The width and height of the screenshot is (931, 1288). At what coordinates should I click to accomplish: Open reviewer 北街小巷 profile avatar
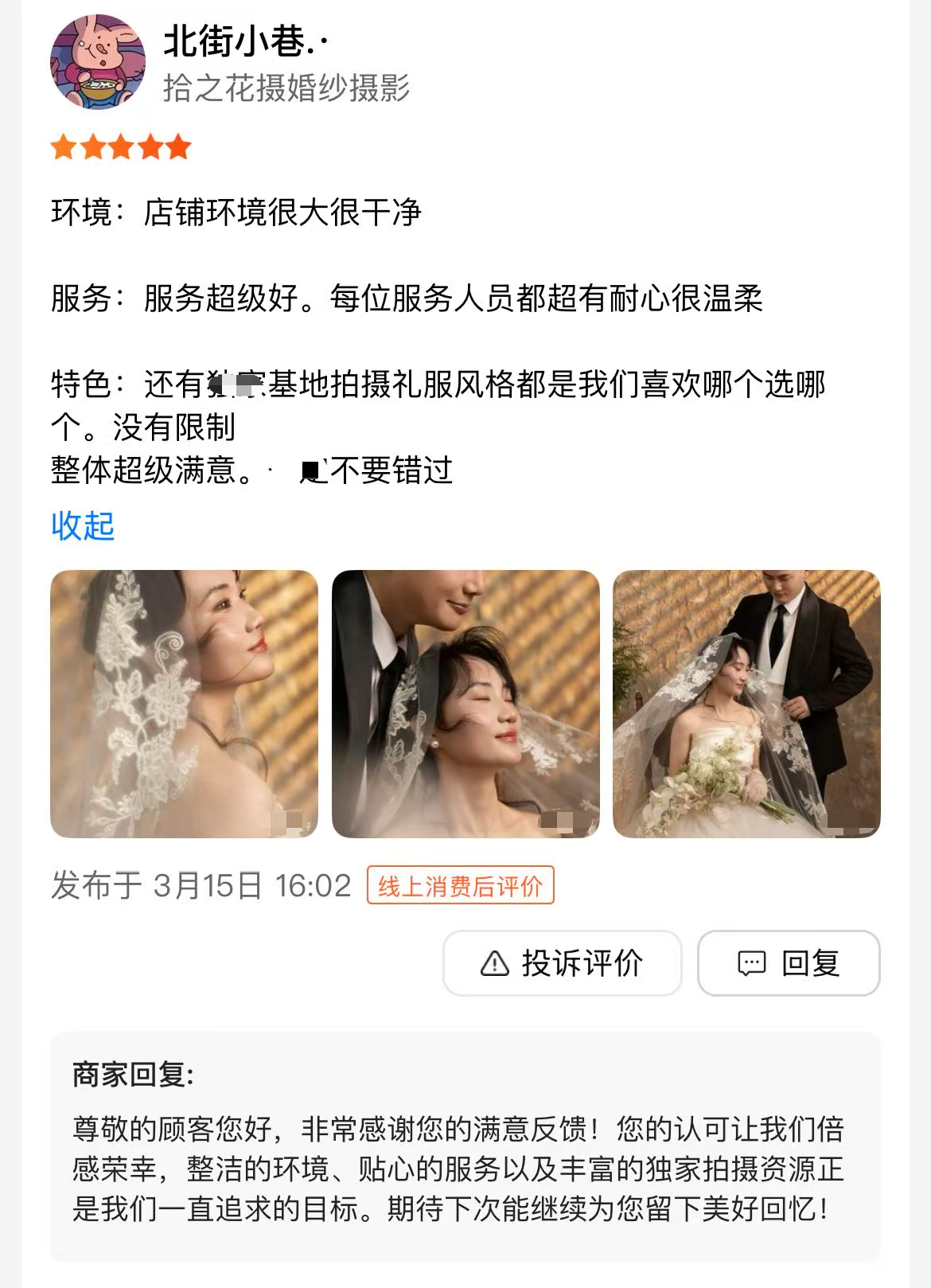click(x=98, y=62)
